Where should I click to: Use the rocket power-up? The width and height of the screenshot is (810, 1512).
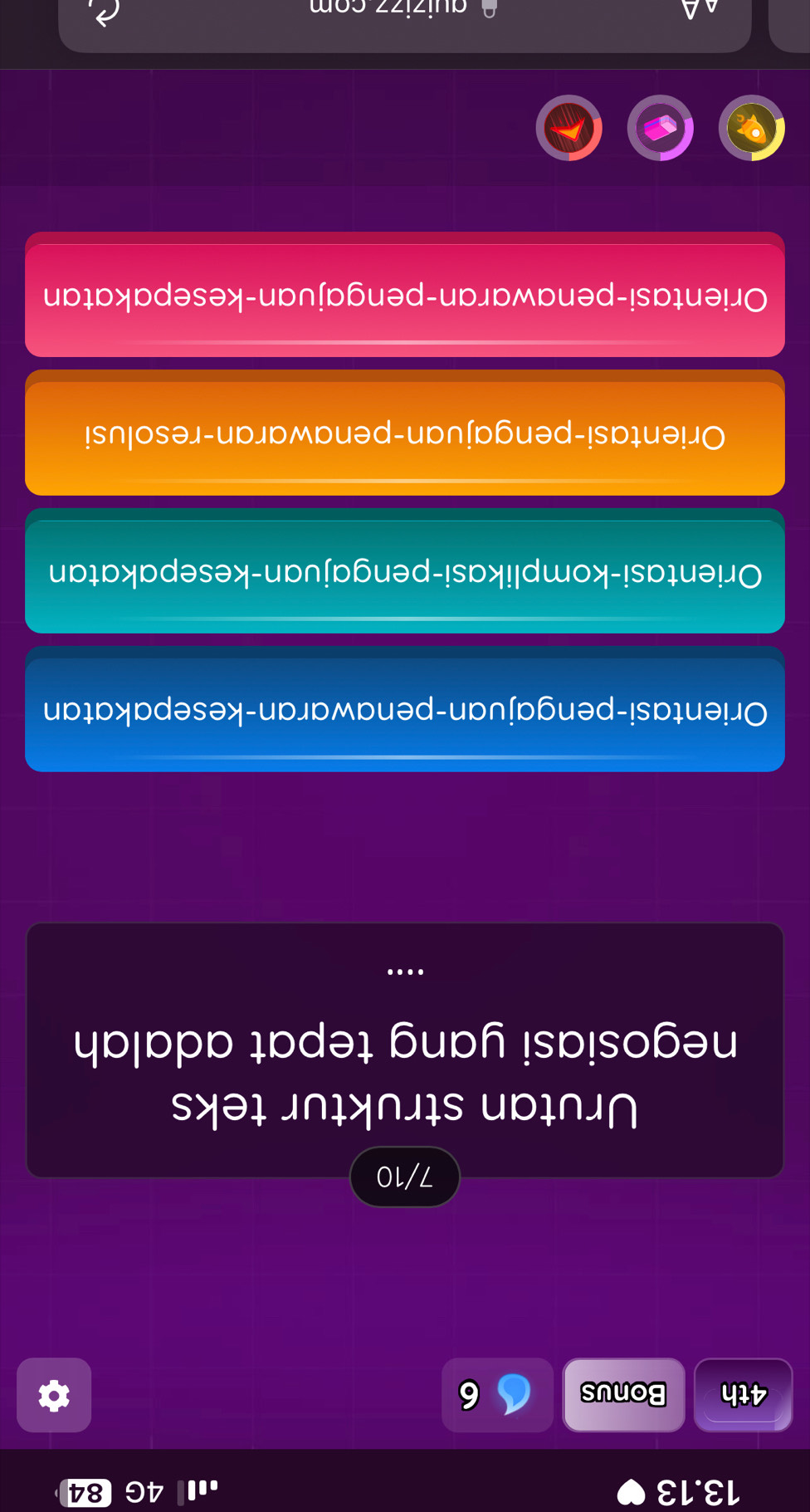[x=751, y=129]
